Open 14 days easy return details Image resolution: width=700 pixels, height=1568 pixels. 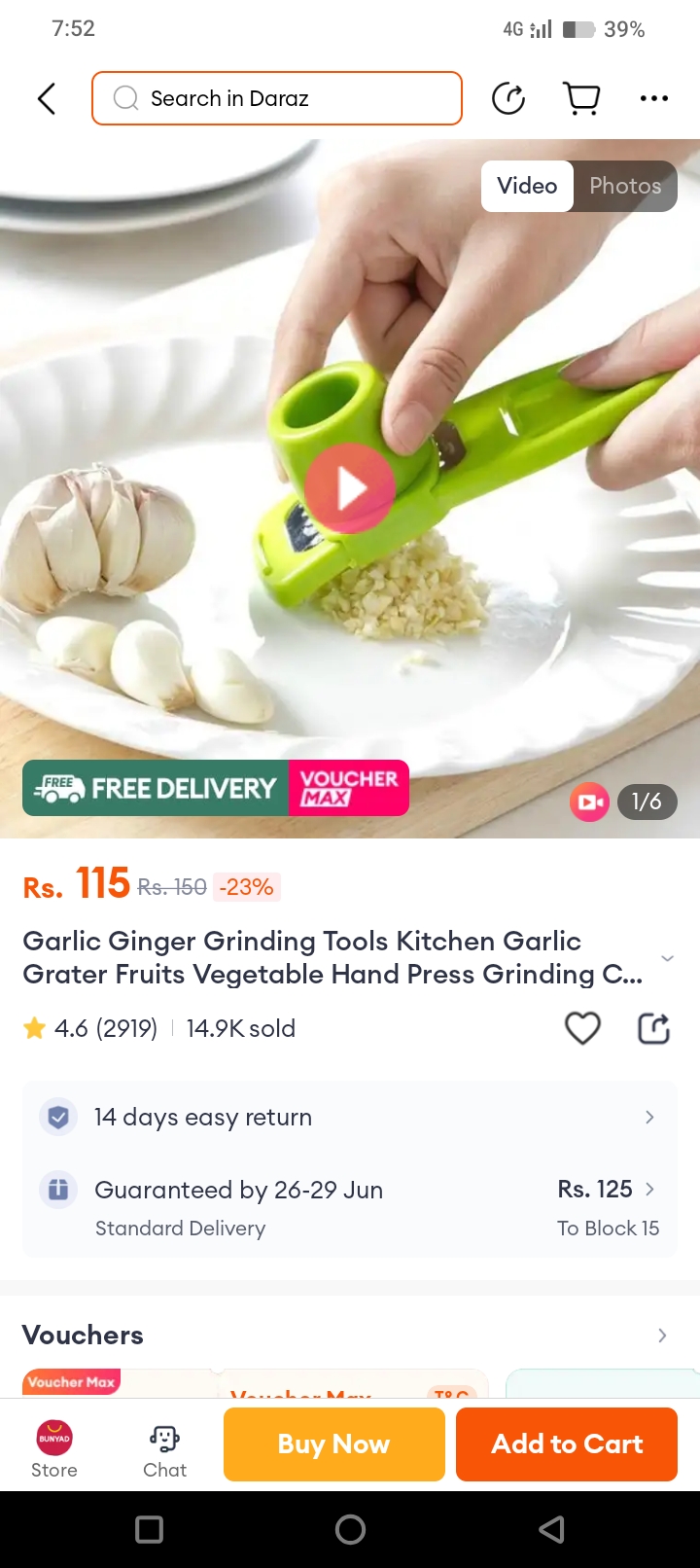350,1117
